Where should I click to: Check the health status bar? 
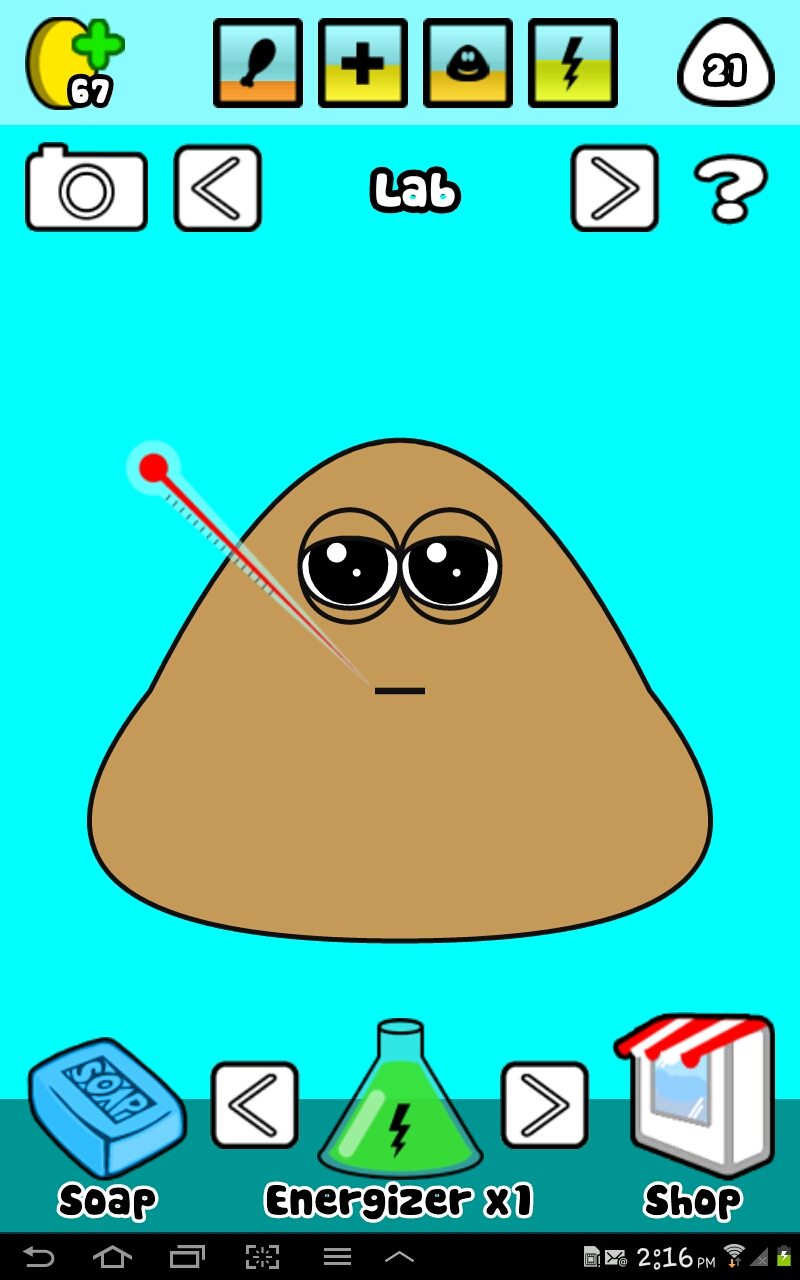363,63
